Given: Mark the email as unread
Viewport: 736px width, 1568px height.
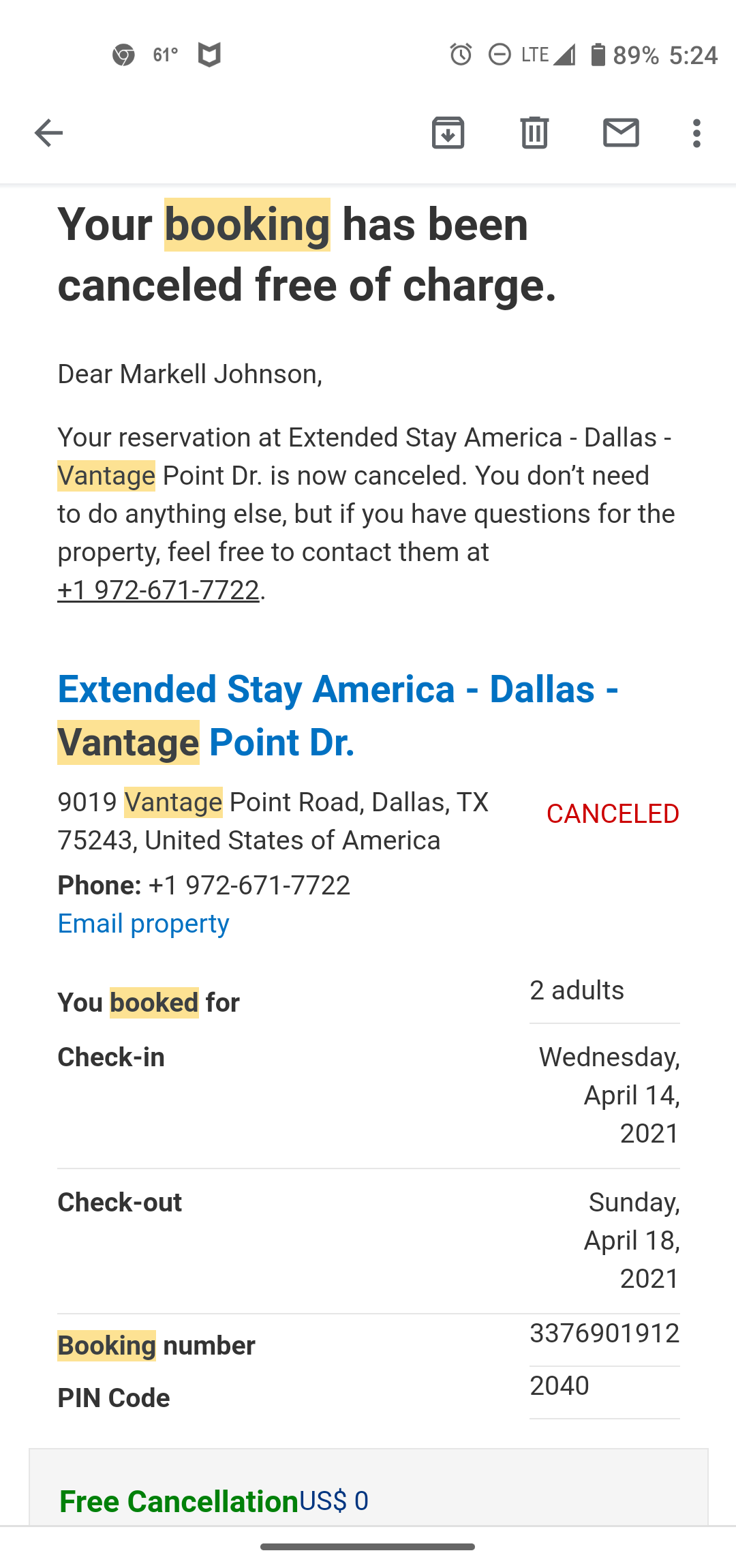Looking at the screenshot, I should 622,133.
